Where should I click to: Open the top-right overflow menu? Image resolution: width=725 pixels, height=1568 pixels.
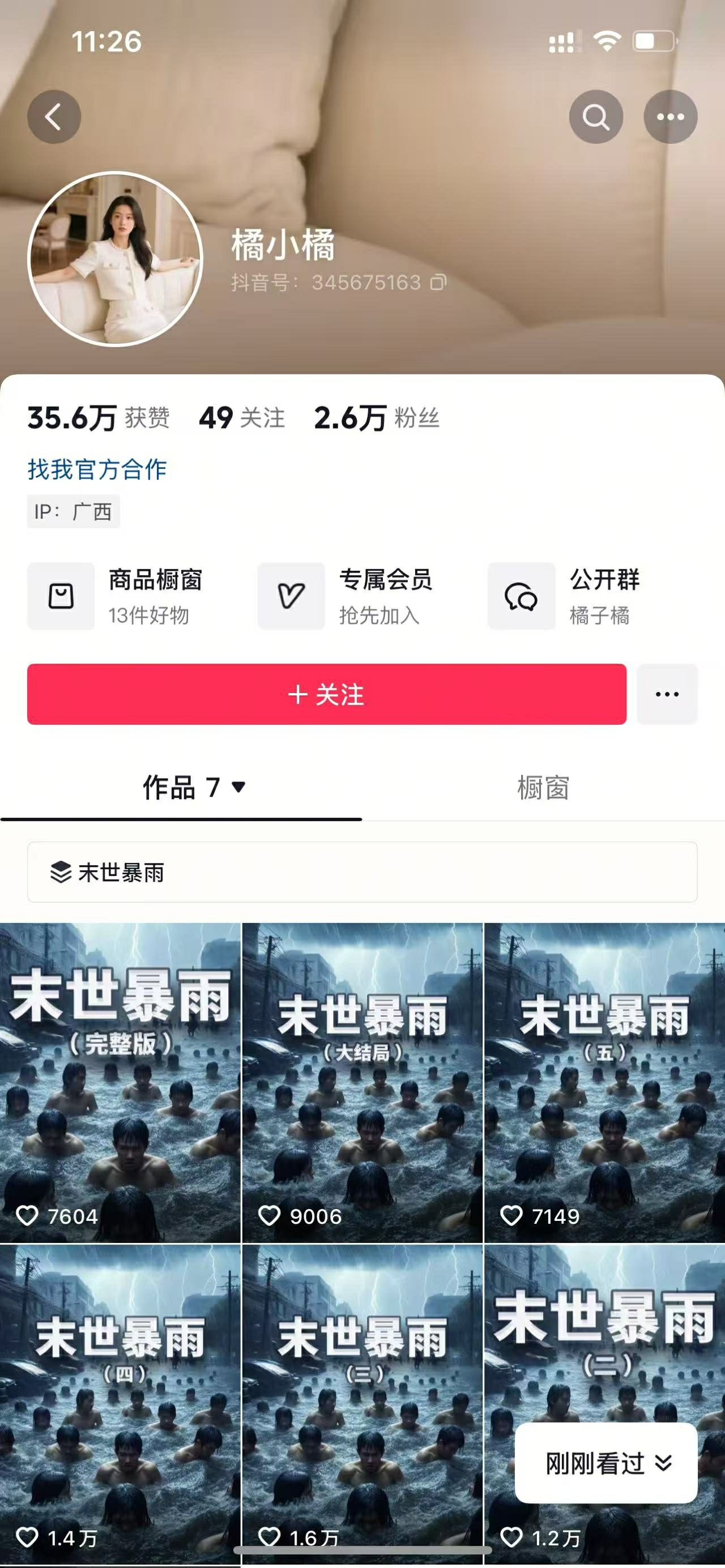coord(670,117)
